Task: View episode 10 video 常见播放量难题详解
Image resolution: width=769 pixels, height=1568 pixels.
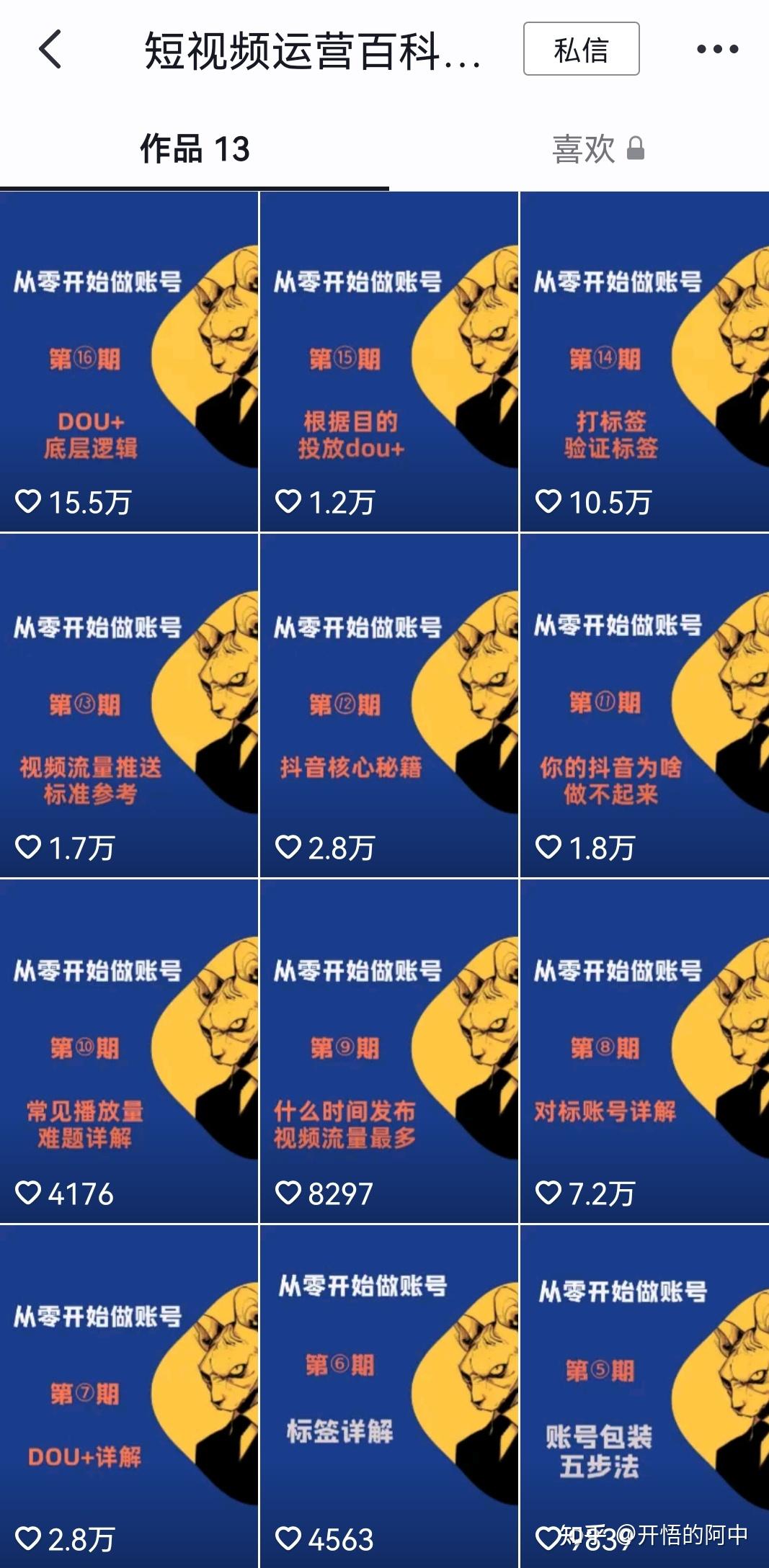Action: (129, 1050)
